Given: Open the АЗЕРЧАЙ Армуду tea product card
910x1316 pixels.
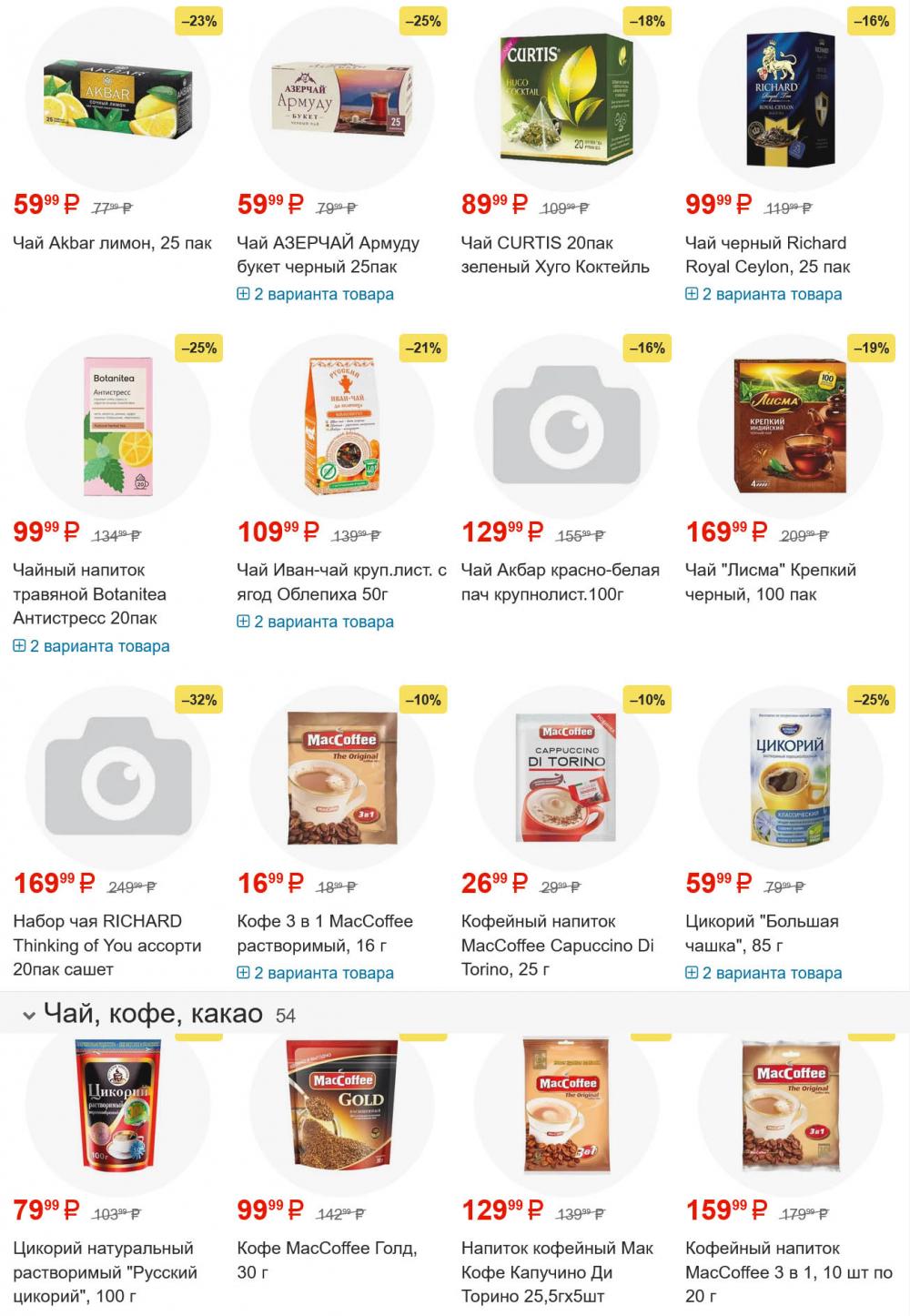Looking at the screenshot, I should (328, 255).
